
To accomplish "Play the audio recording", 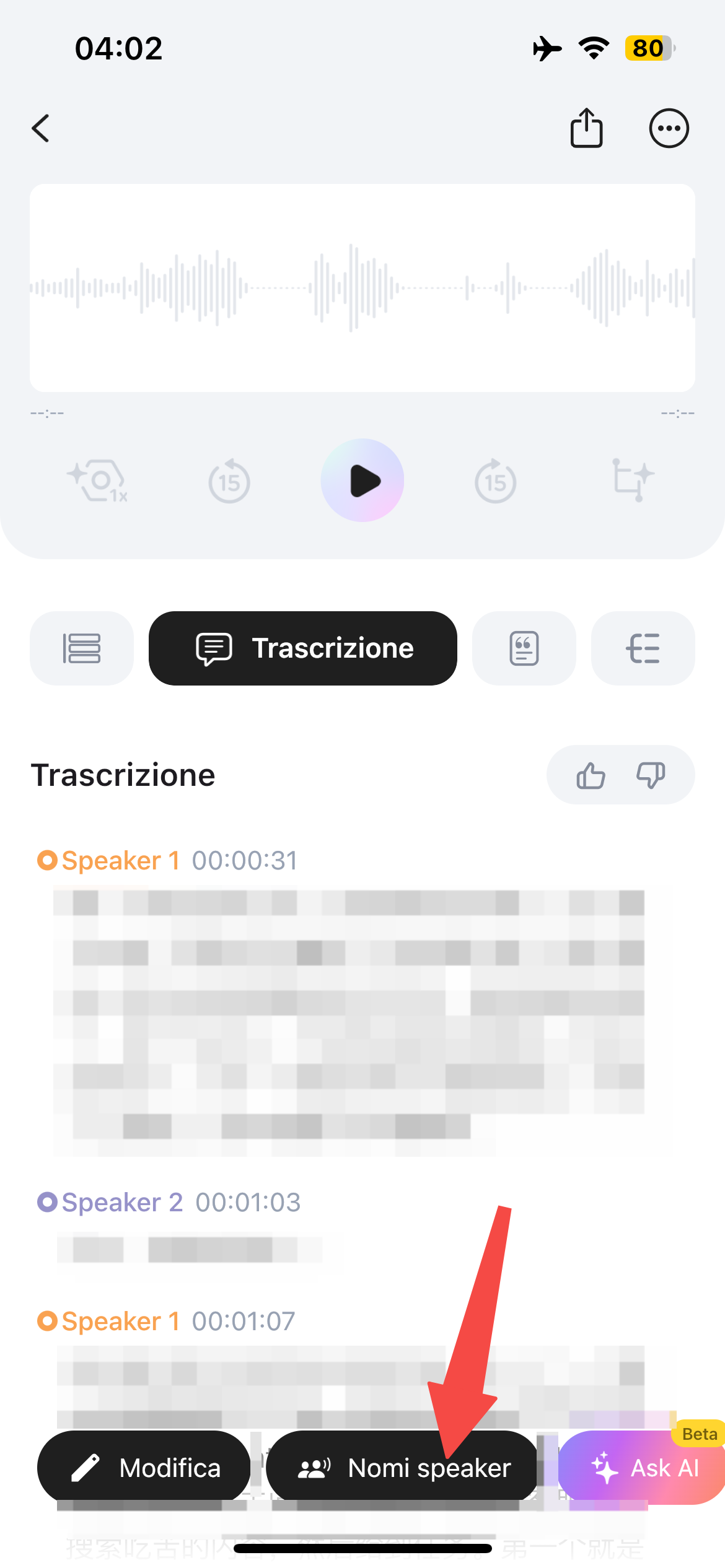I will tap(362, 481).
